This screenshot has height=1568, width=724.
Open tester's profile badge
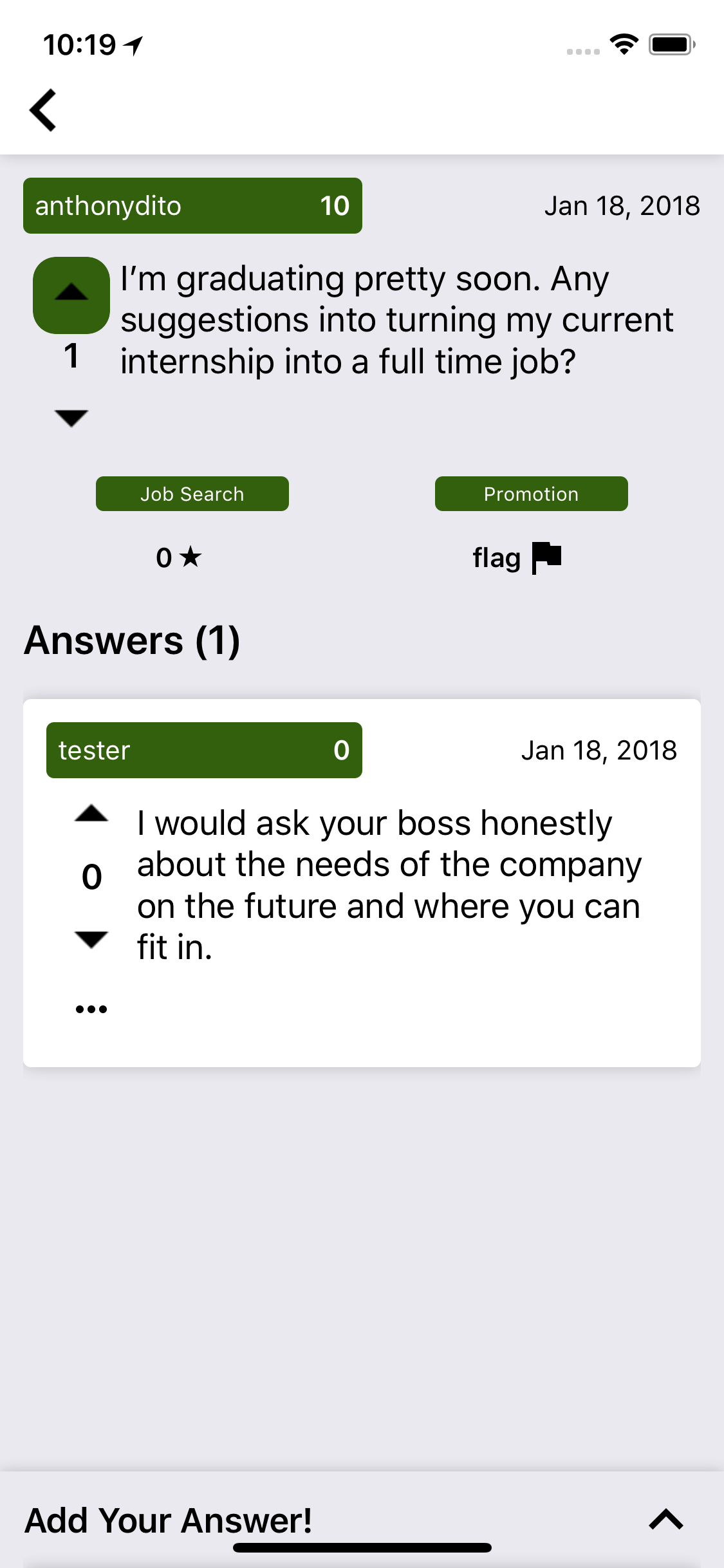(203, 750)
